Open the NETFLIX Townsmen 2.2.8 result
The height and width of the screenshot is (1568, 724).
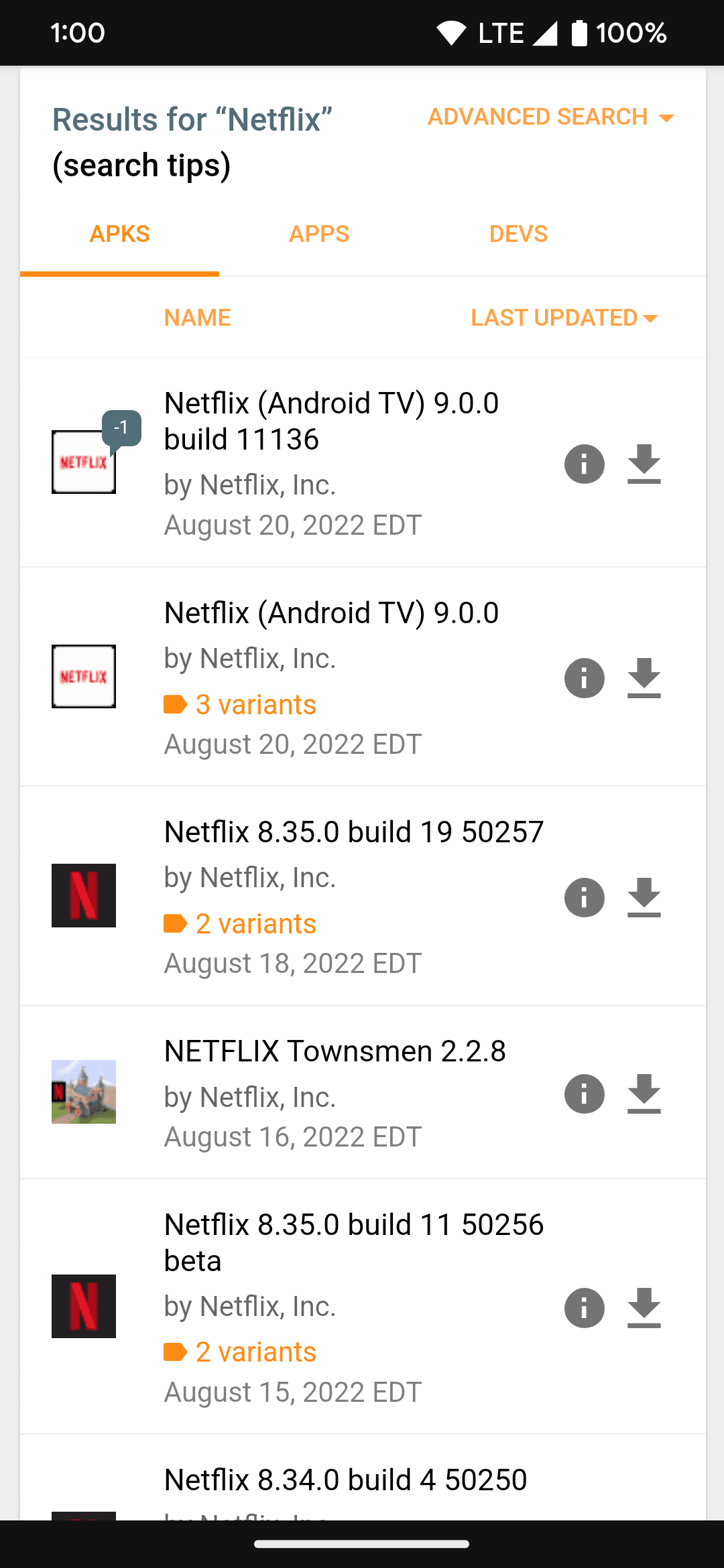[335, 1051]
